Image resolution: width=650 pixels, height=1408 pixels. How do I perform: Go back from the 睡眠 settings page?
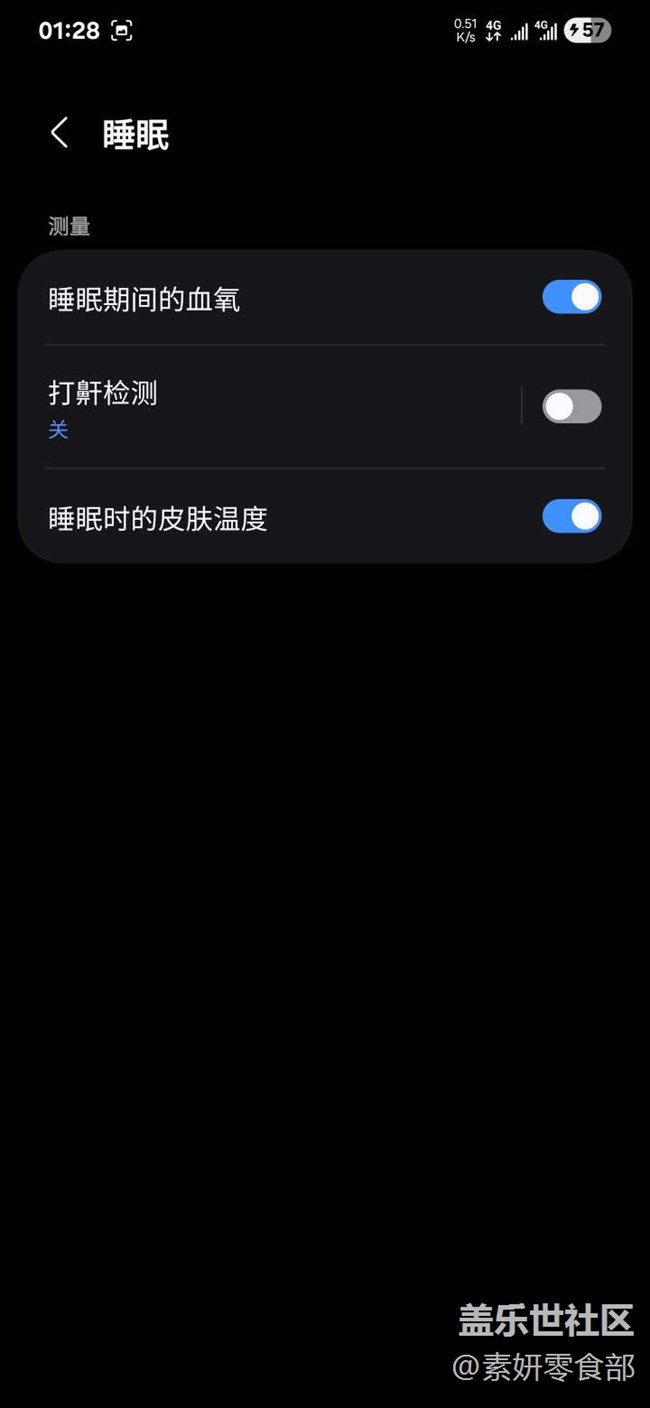coord(60,133)
